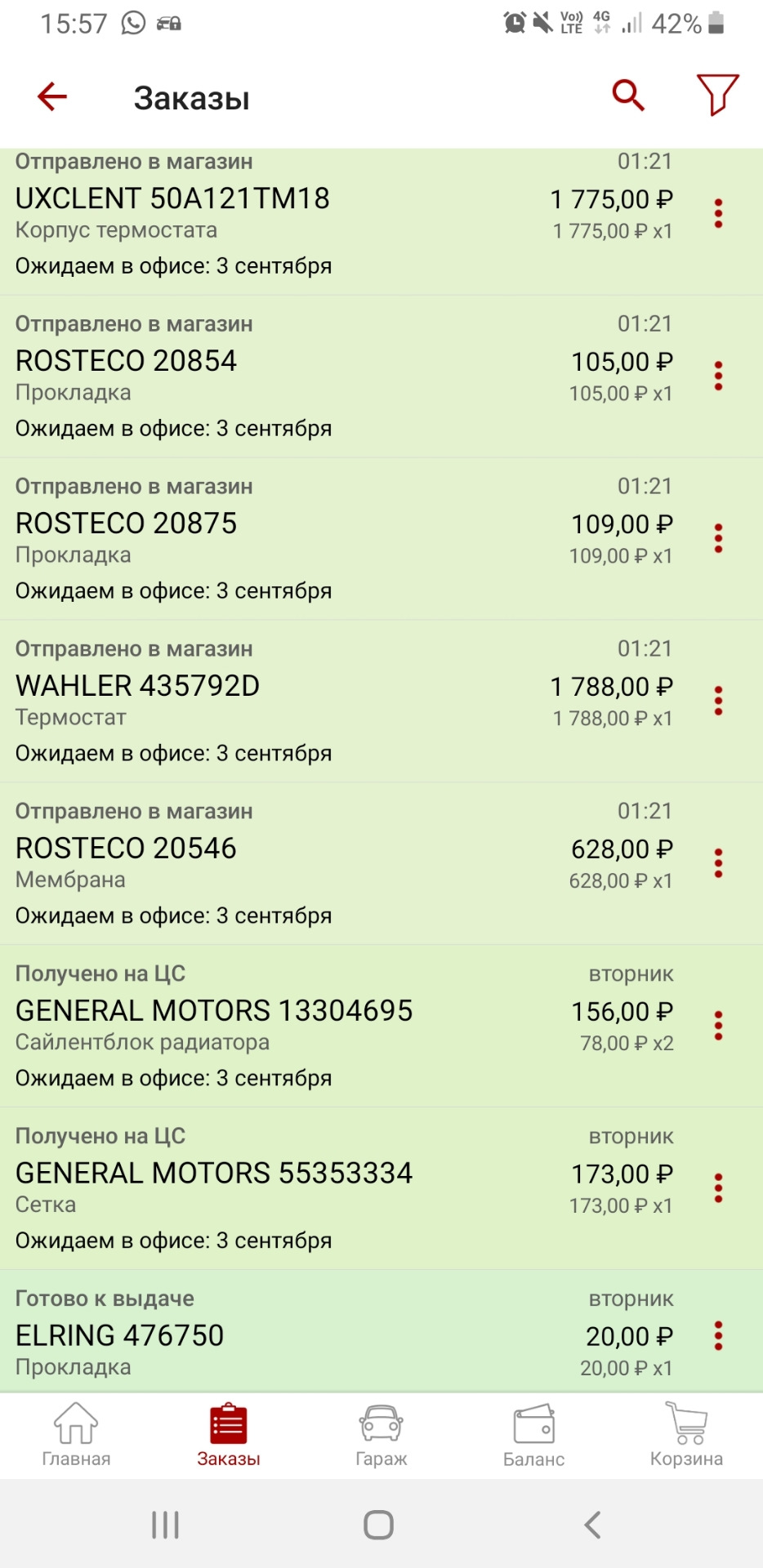Open options menu for ELRING 476750 order
Viewport: 763px width, 1568px height.
[718, 1335]
